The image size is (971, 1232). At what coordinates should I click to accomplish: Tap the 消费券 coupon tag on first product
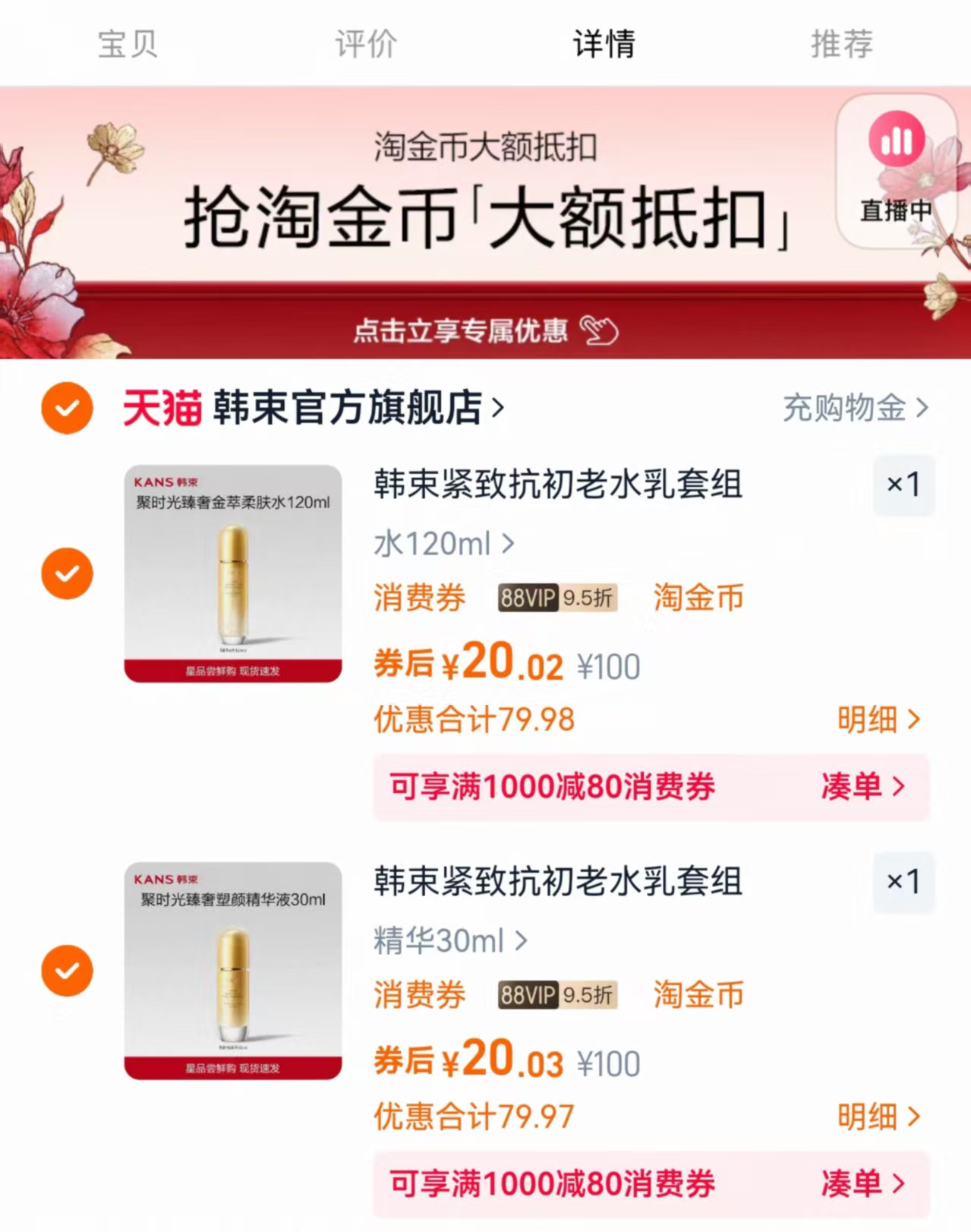(419, 598)
